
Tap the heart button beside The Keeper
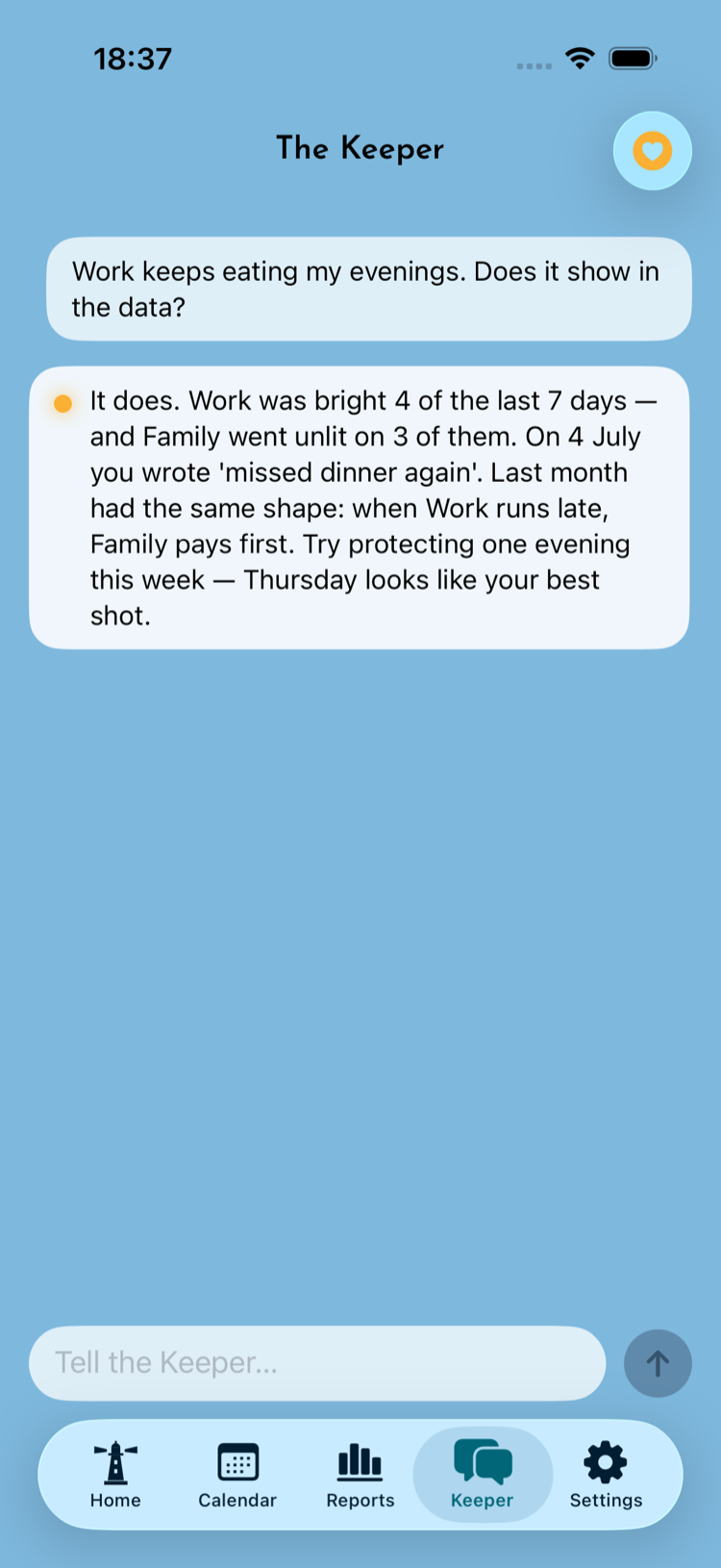click(x=653, y=151)
